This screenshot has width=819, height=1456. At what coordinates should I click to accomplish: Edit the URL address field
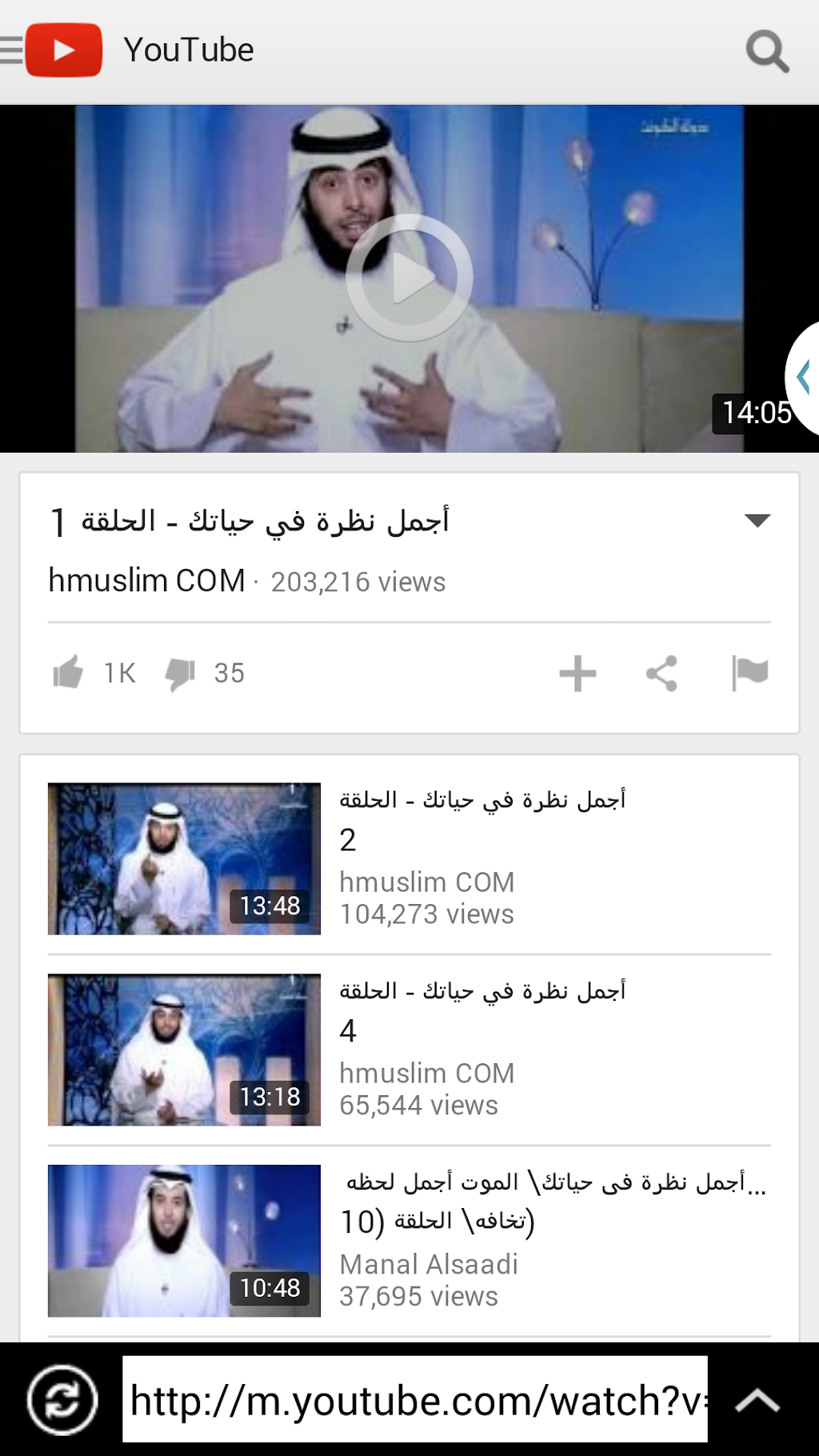[414, 1400]
